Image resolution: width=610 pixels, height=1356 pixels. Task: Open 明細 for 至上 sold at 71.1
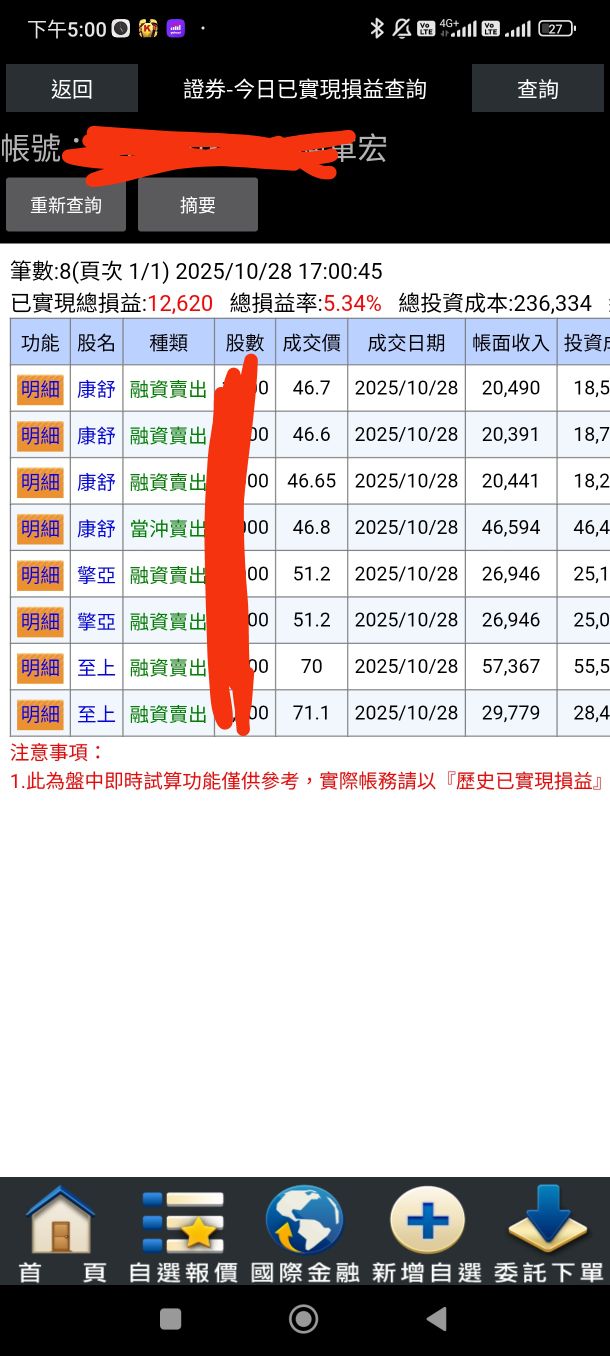click(x=40, y=714)
